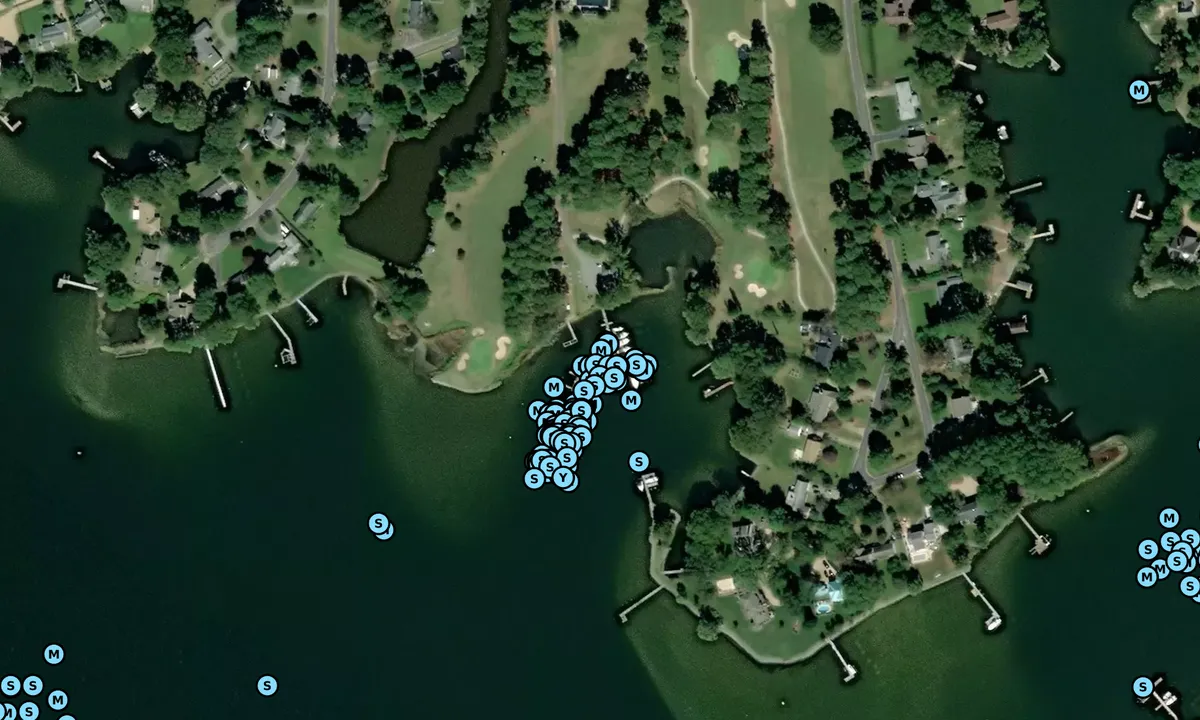This screenshot has width=1200, height=720.
Task: Select the Y marker in the marina cluster
Action: (566, 480)
